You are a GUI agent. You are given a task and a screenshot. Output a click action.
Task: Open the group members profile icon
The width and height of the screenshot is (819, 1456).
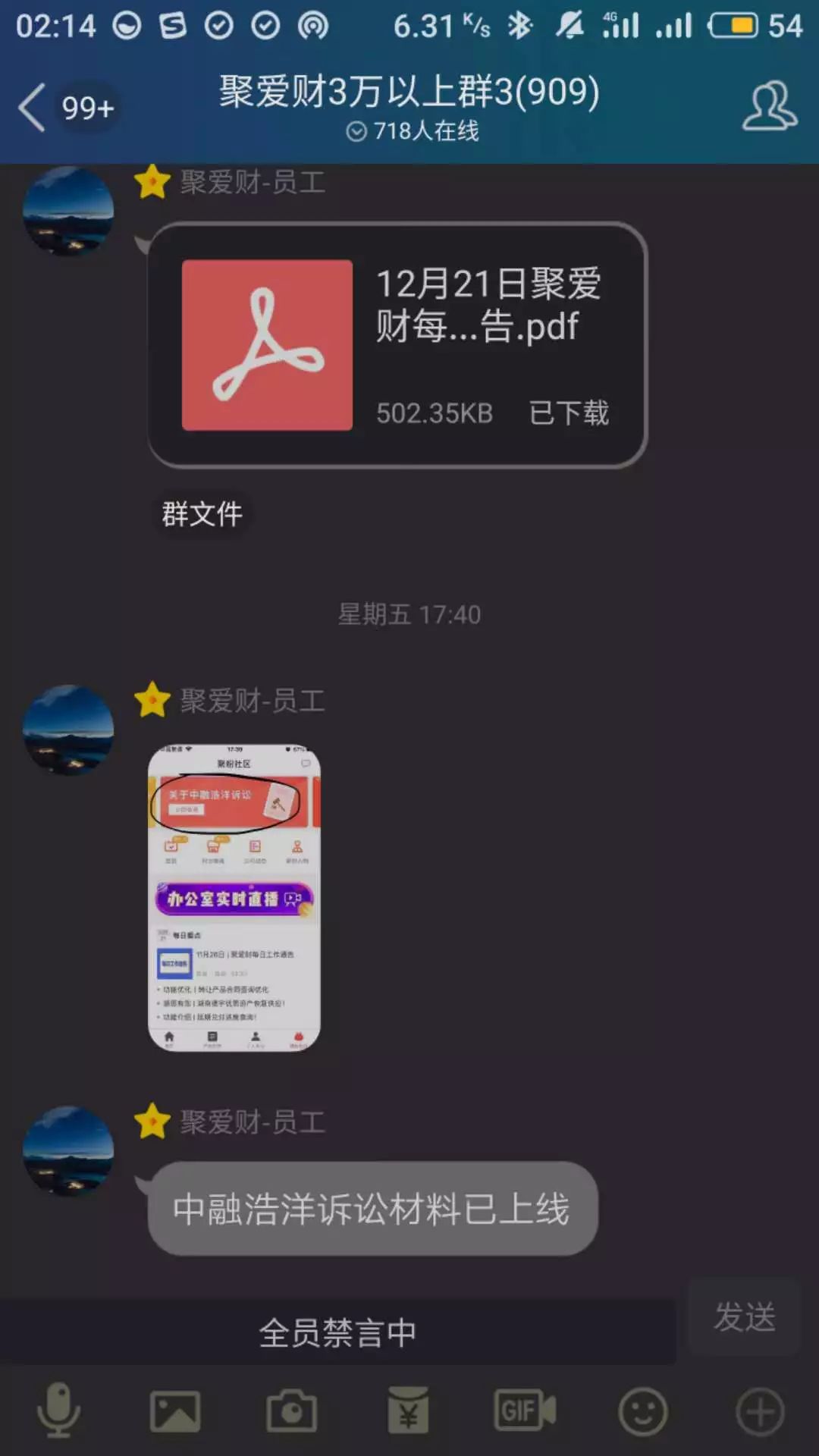769,107
